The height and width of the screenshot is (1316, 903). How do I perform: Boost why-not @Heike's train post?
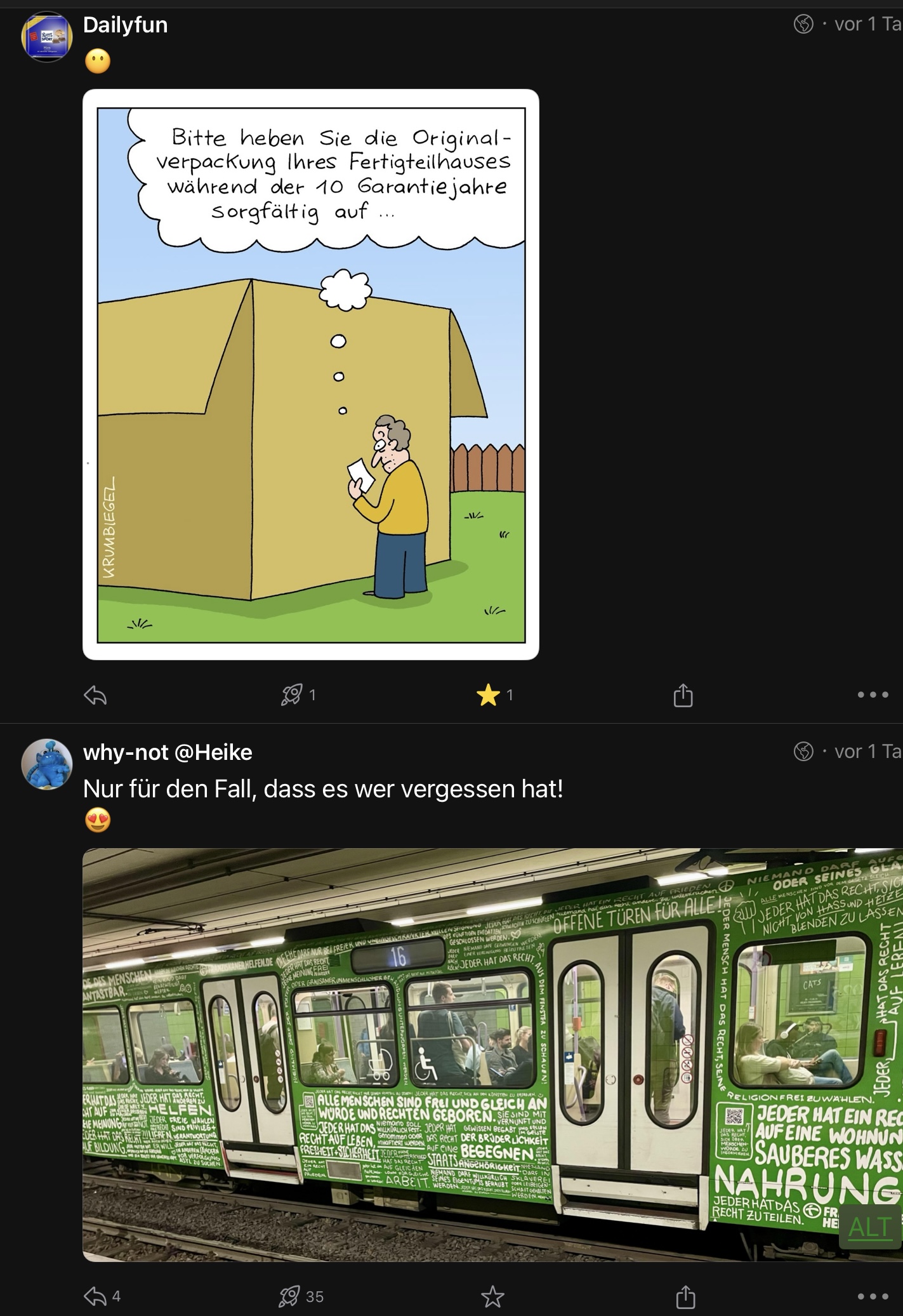pyautogui.click(x=290, y=1296)
